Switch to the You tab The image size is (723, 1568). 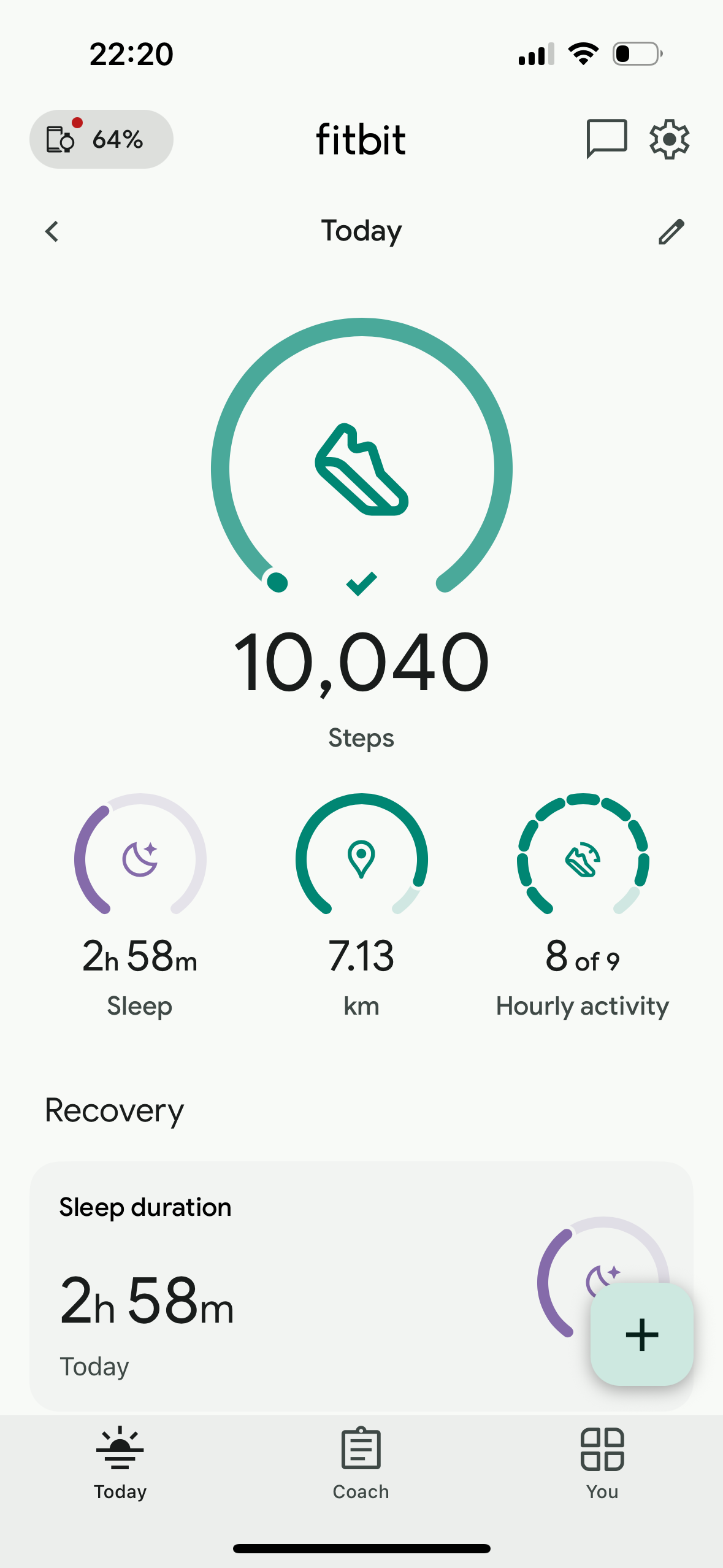(602, 1464)
